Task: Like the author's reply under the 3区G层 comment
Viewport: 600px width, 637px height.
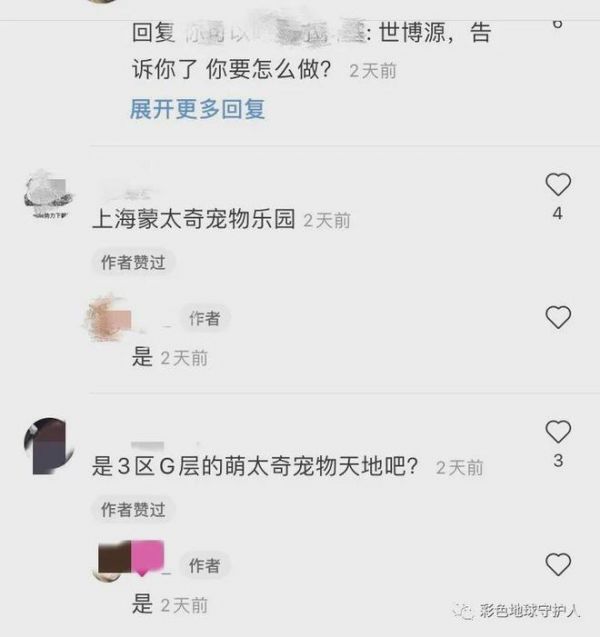Action: [x=557, y=564]
